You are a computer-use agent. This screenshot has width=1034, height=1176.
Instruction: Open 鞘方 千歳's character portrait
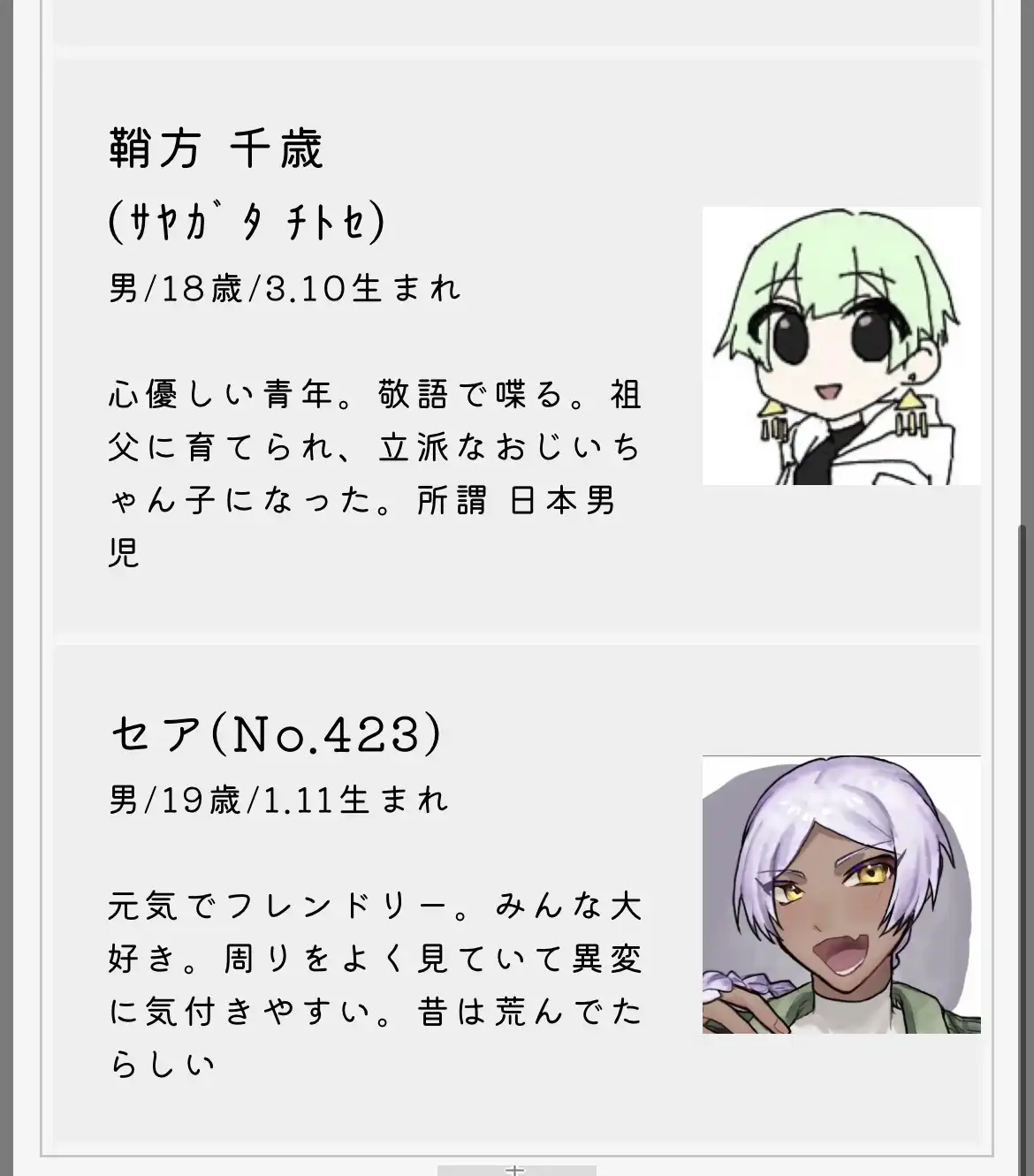840,345
